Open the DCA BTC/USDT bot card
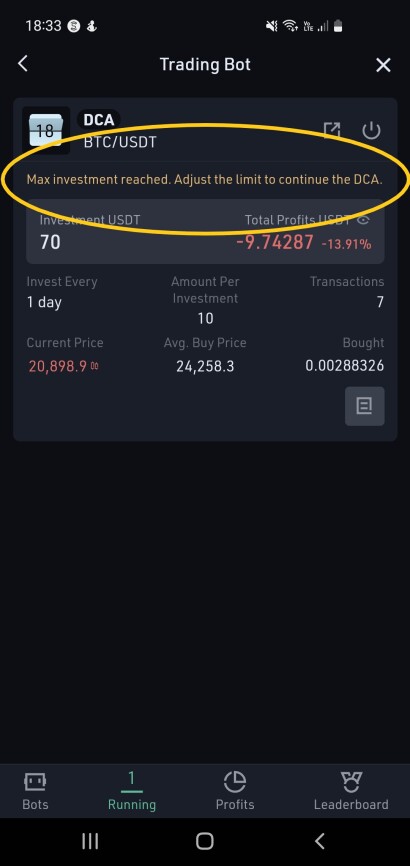The image size is (410, 866). [x=205, y=270]
